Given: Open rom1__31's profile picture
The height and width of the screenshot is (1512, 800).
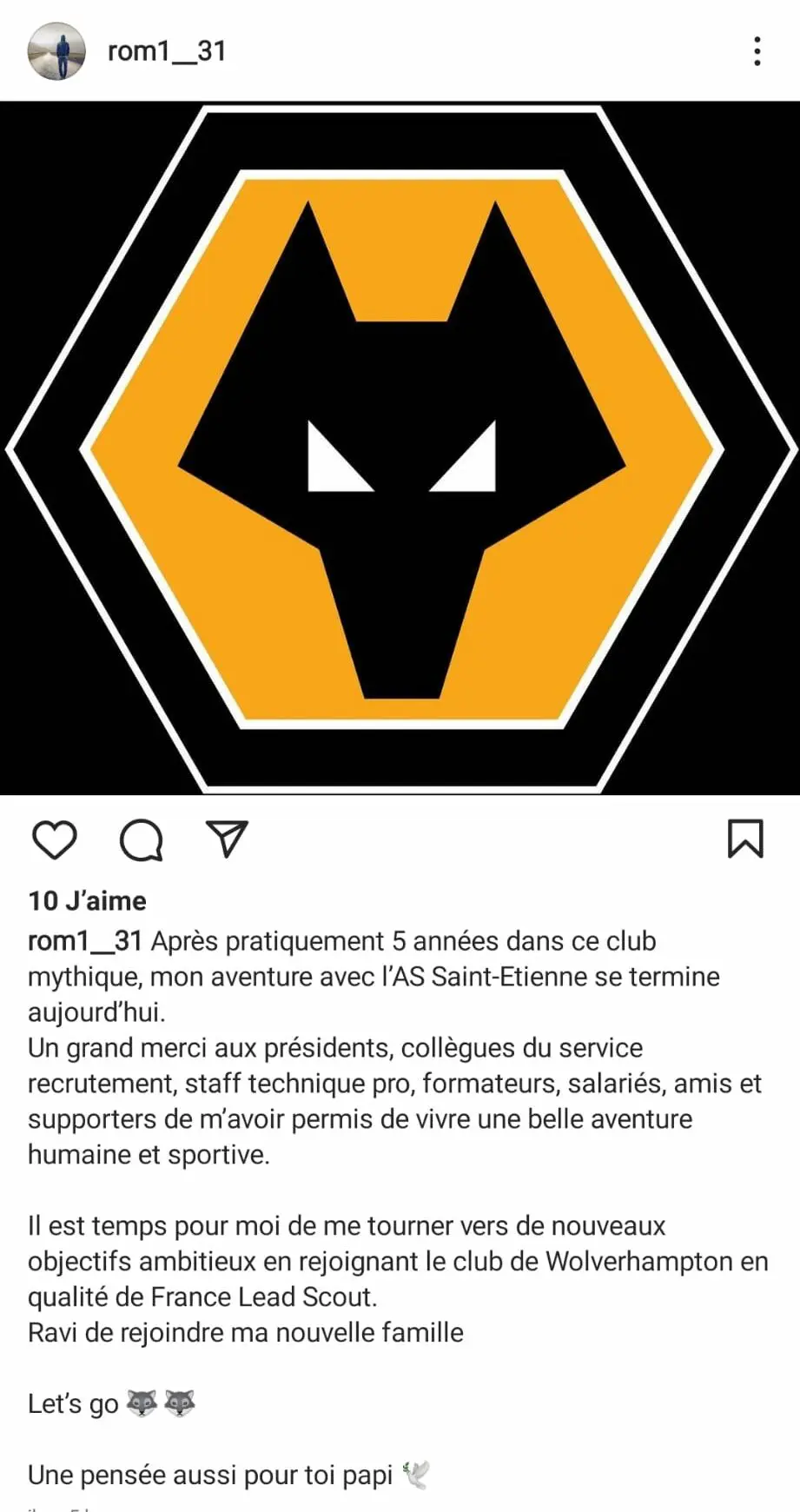Looking at the screenshot, I should [57, 51].
